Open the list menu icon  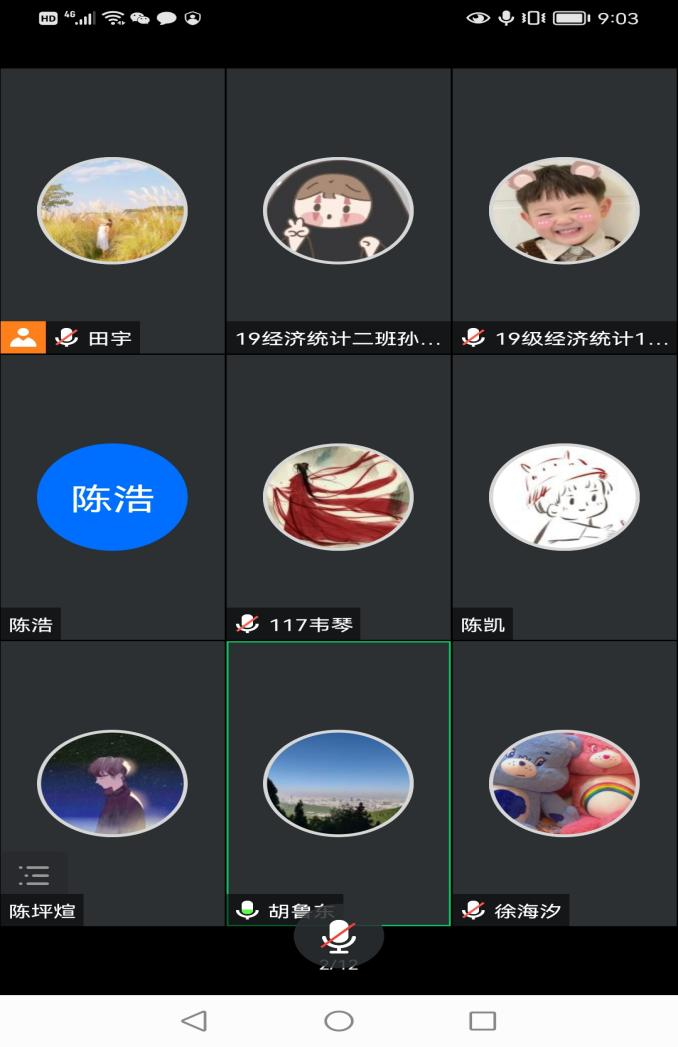coord(34,876)
